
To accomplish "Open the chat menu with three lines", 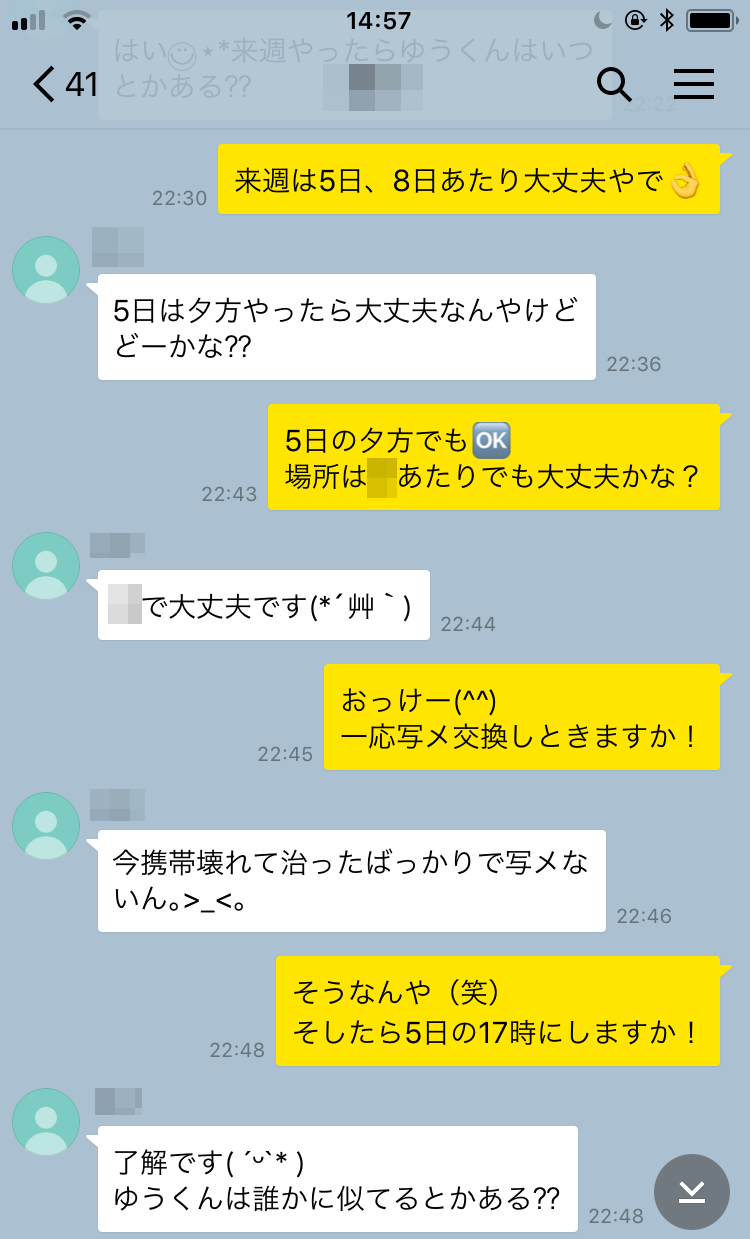I will tap(694, 85).
